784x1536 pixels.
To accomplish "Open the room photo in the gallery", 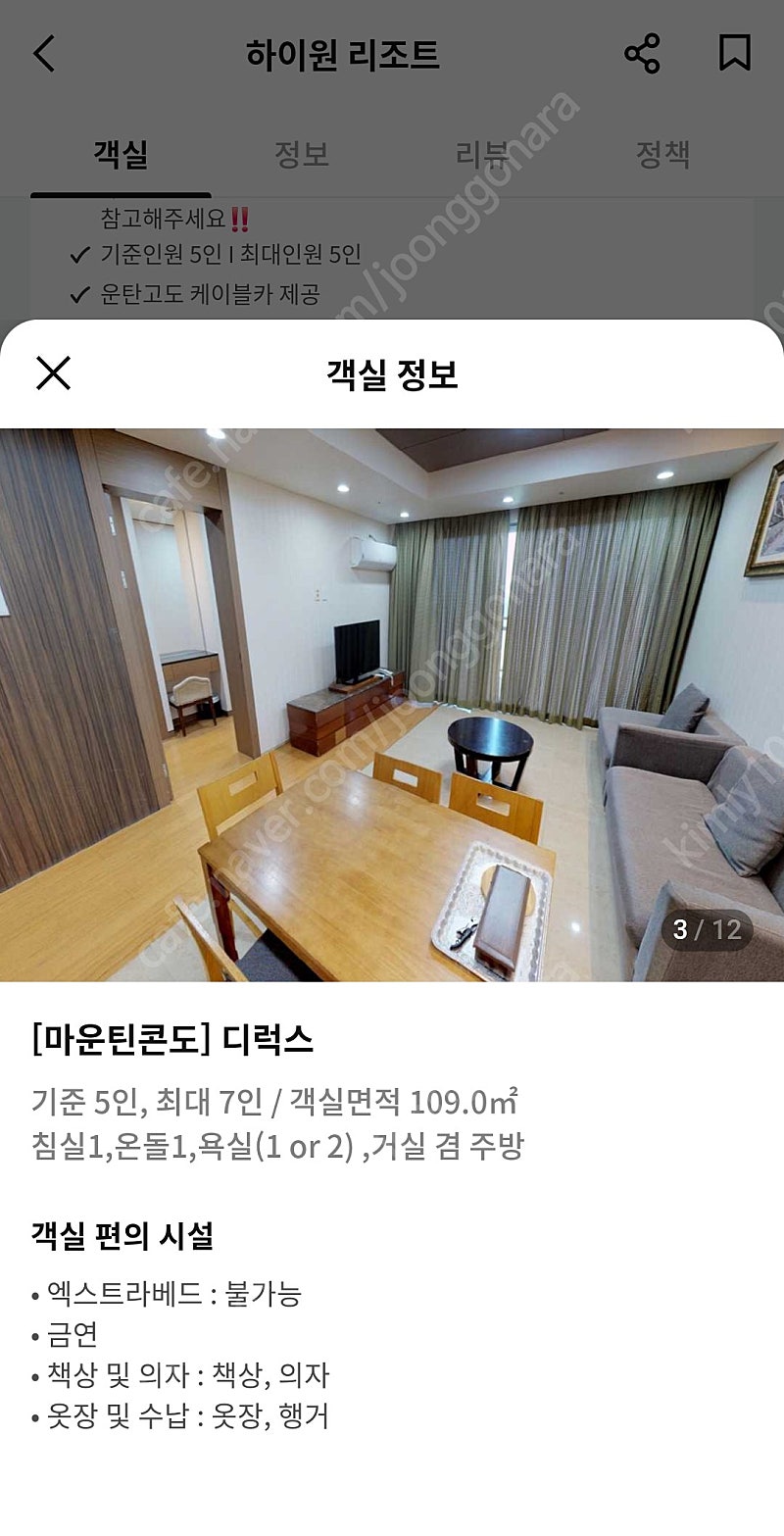I will (x=392, y=705).
